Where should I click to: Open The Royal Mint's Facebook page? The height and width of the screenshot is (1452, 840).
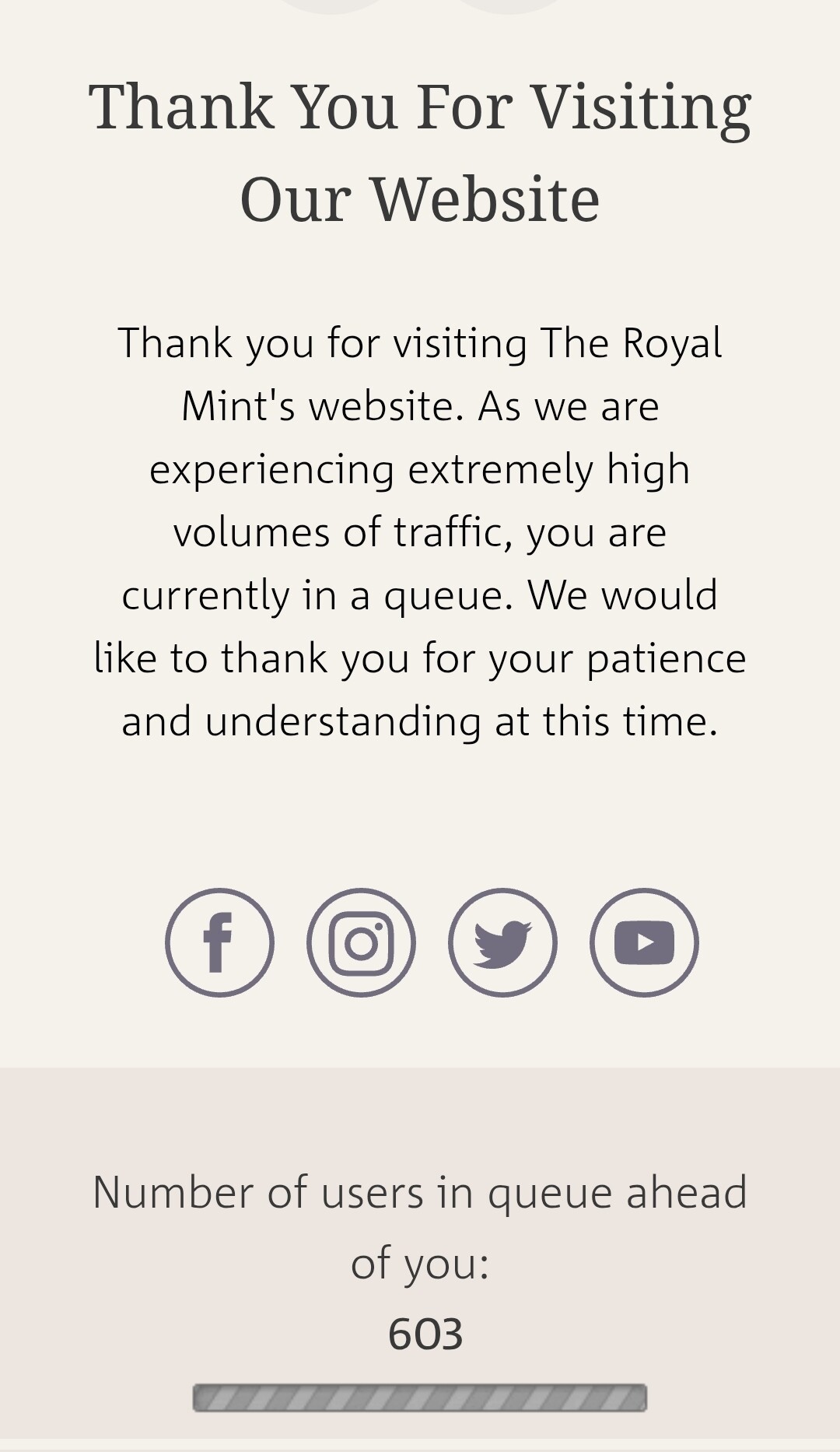coord(219,942)
